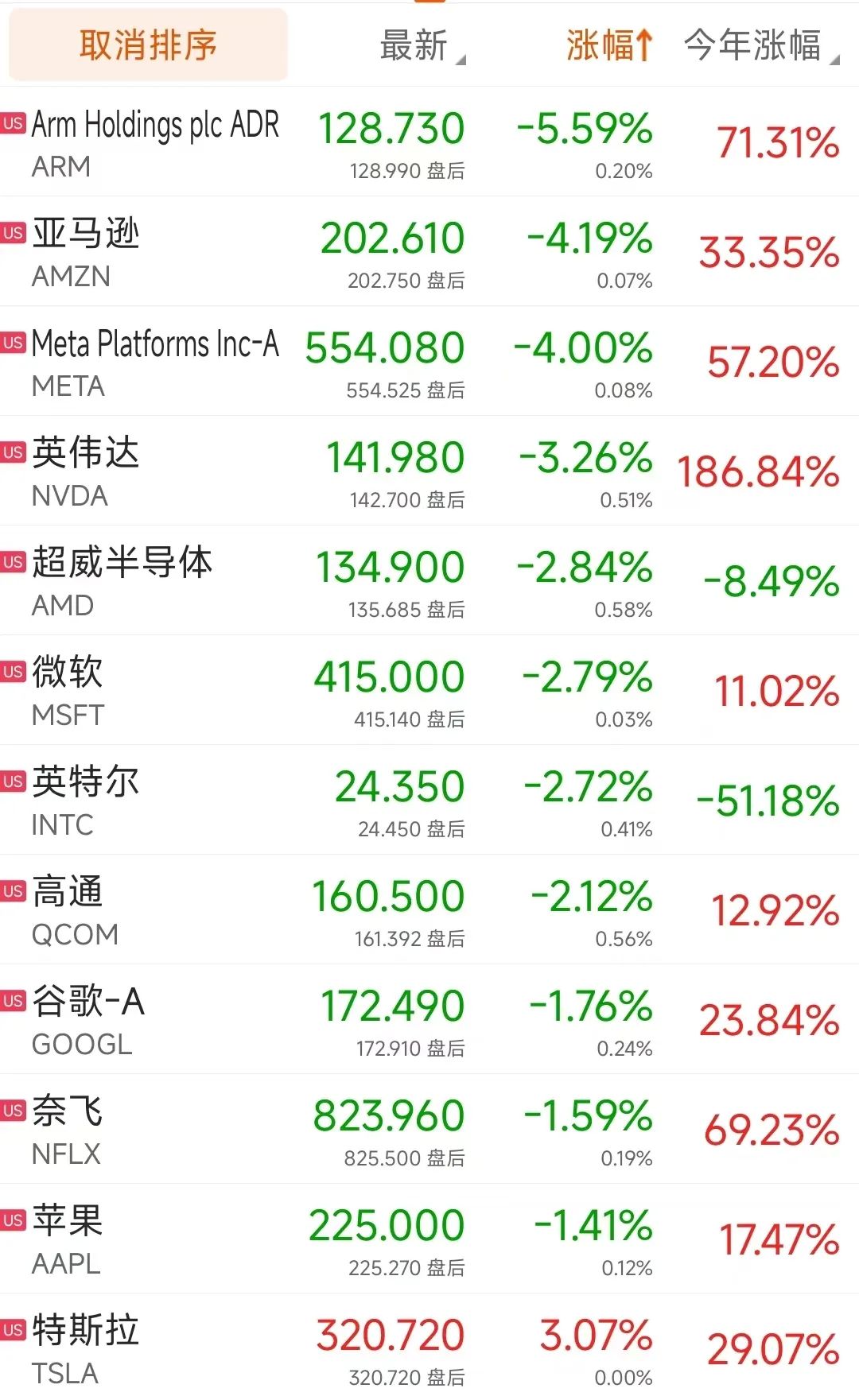This screenshot has width=859, height=1400.
Task: Sort by the 最新 column
Action: [x=422, y=45]
